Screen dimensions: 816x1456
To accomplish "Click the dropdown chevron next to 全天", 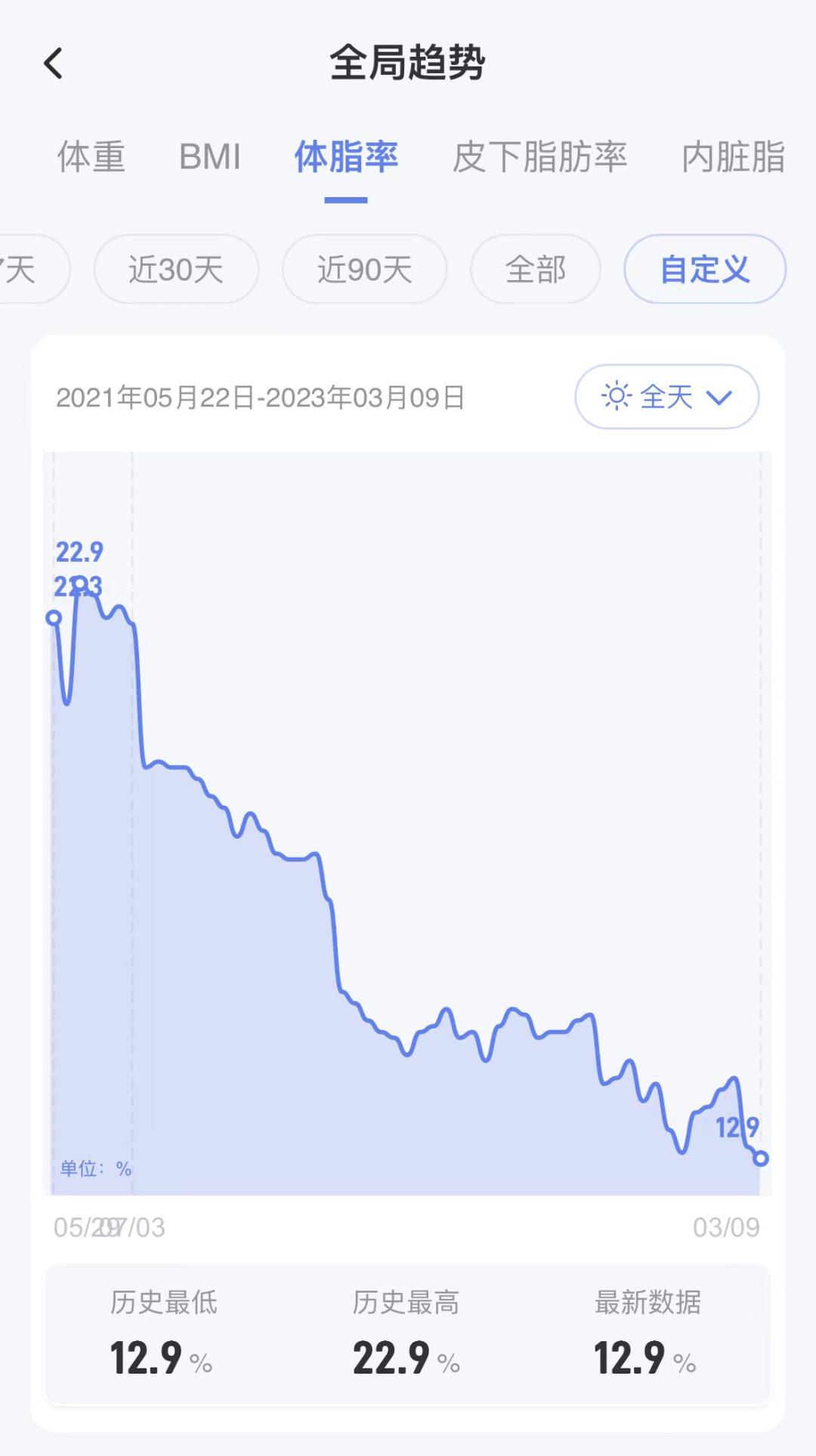I will (718, 396).
